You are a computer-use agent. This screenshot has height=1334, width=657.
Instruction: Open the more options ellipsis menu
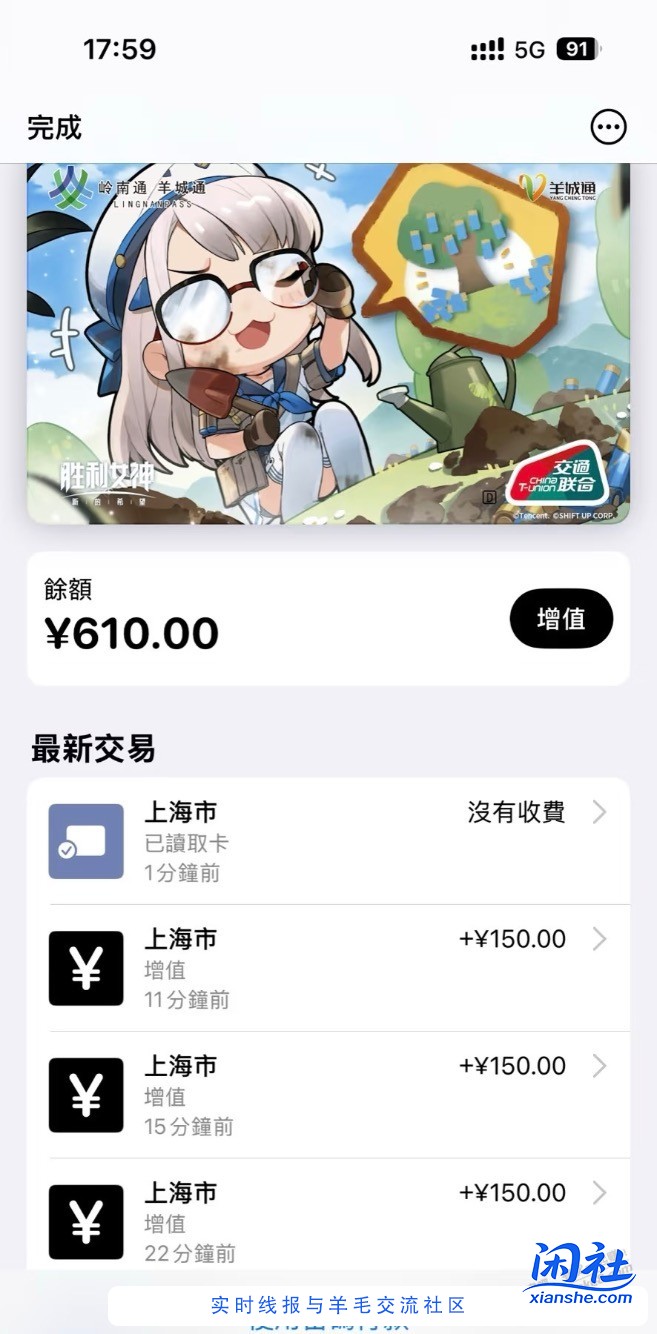coord(608,127)
